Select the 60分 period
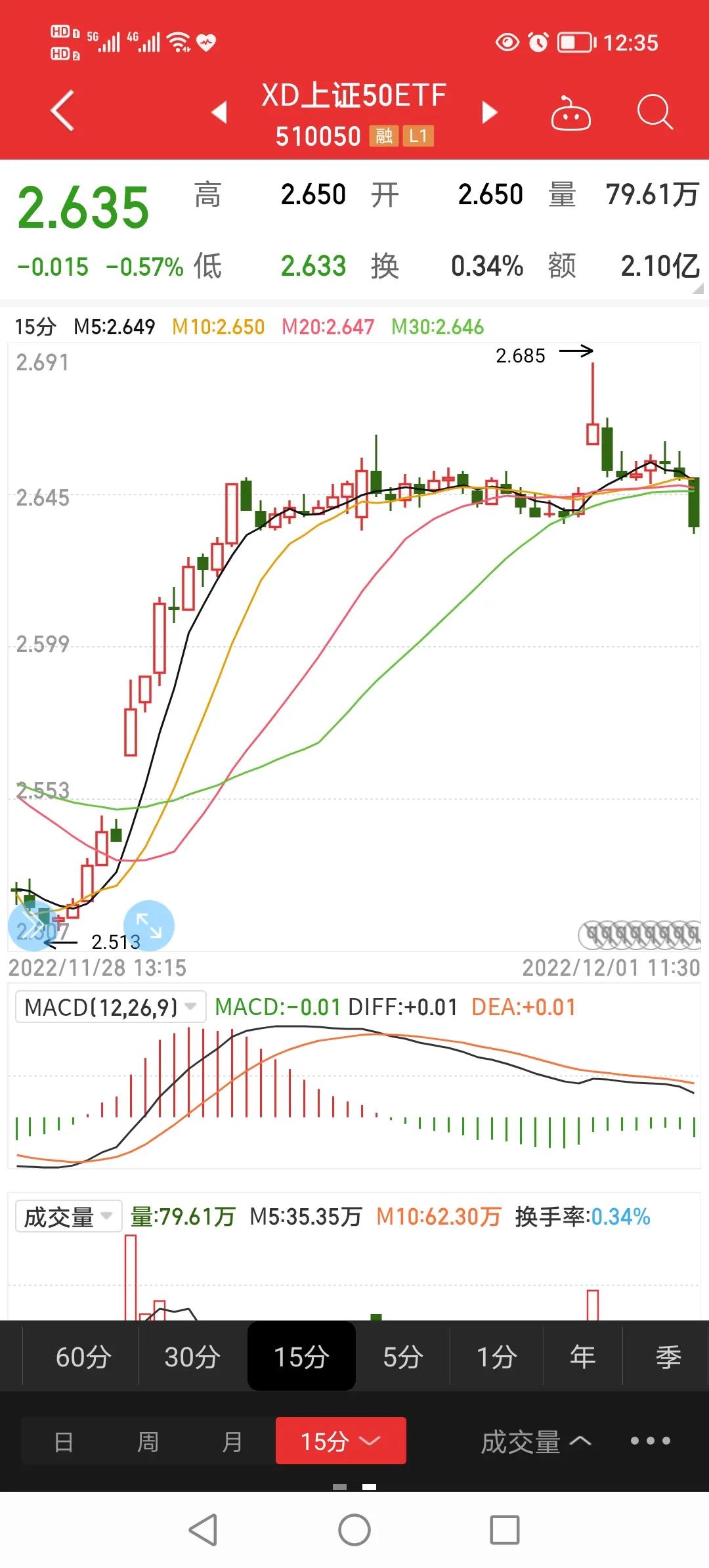 coord(83,1357)
